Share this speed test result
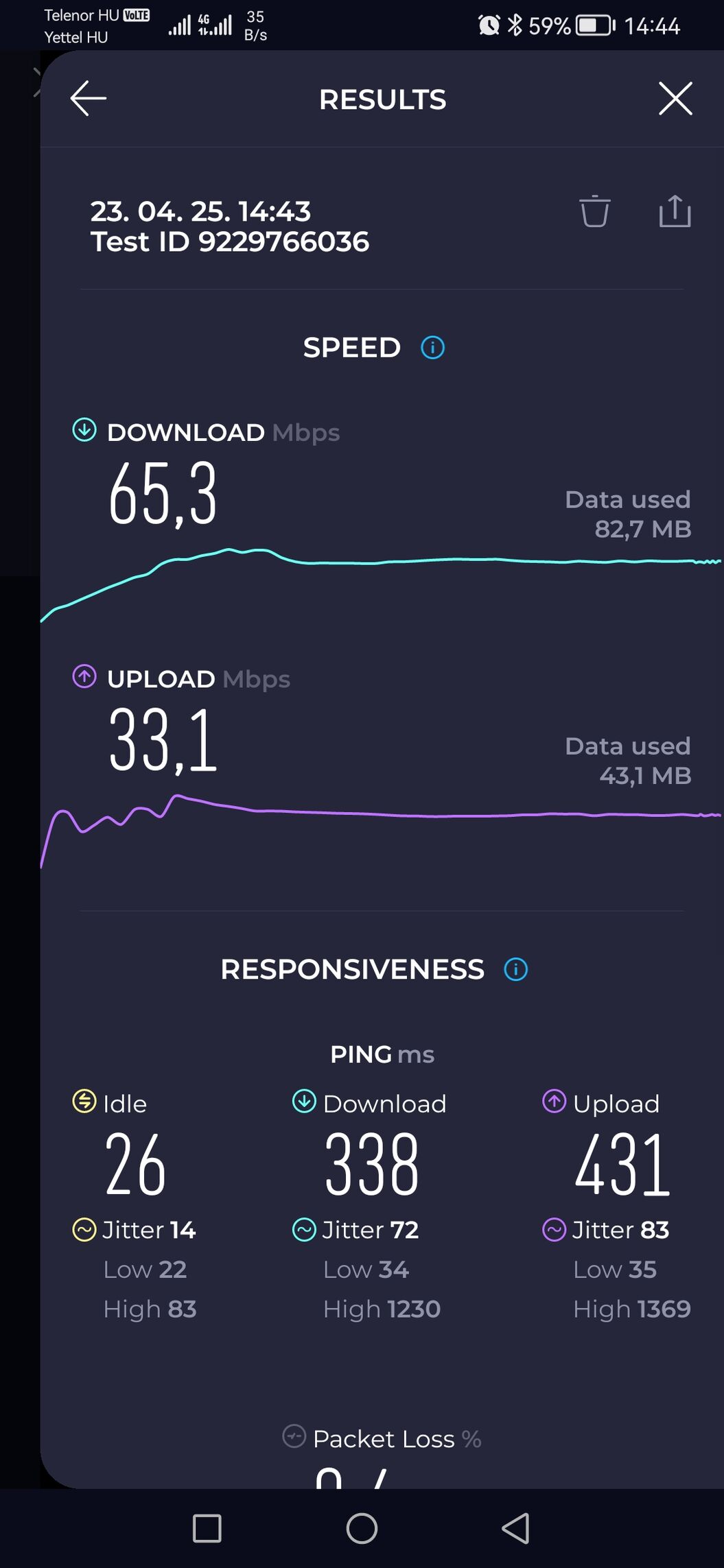Image resolution: width=724 pixels, height=1568 pixels. 675,211
